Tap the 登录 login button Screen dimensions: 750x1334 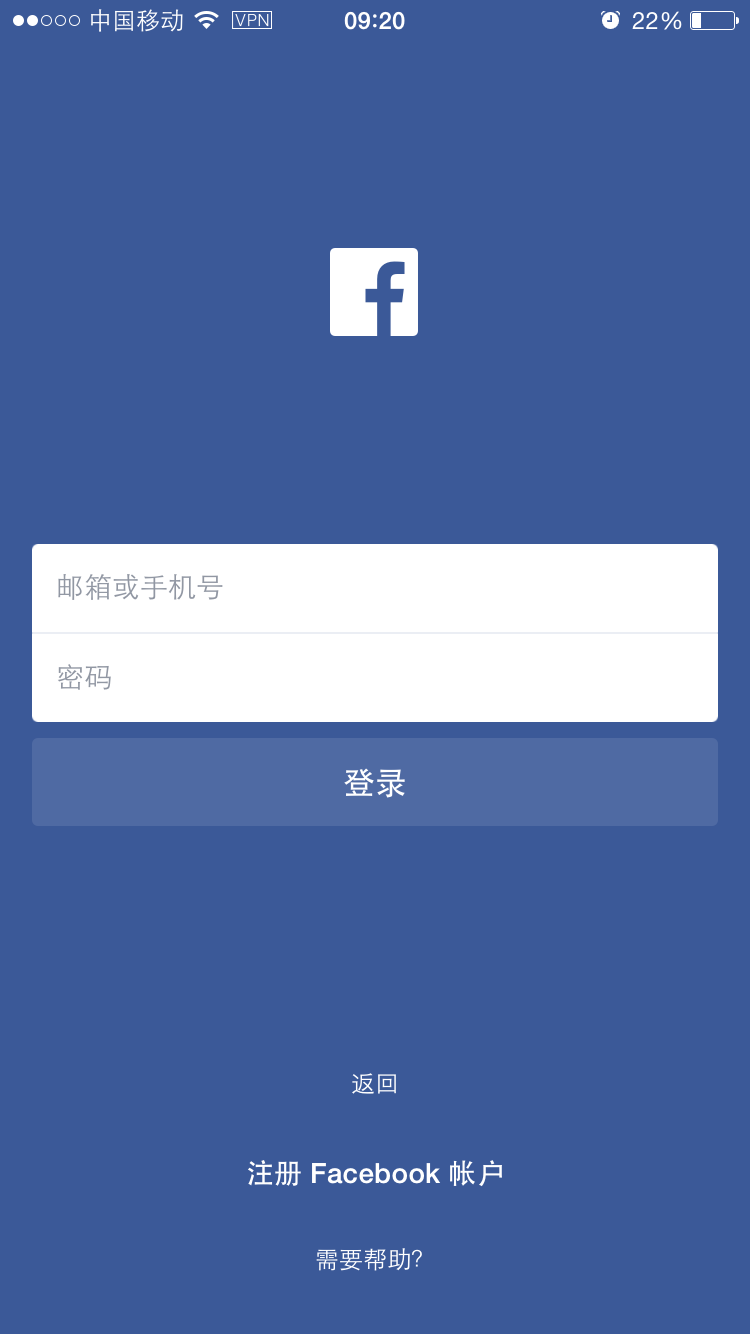click(x=375, y=782)
